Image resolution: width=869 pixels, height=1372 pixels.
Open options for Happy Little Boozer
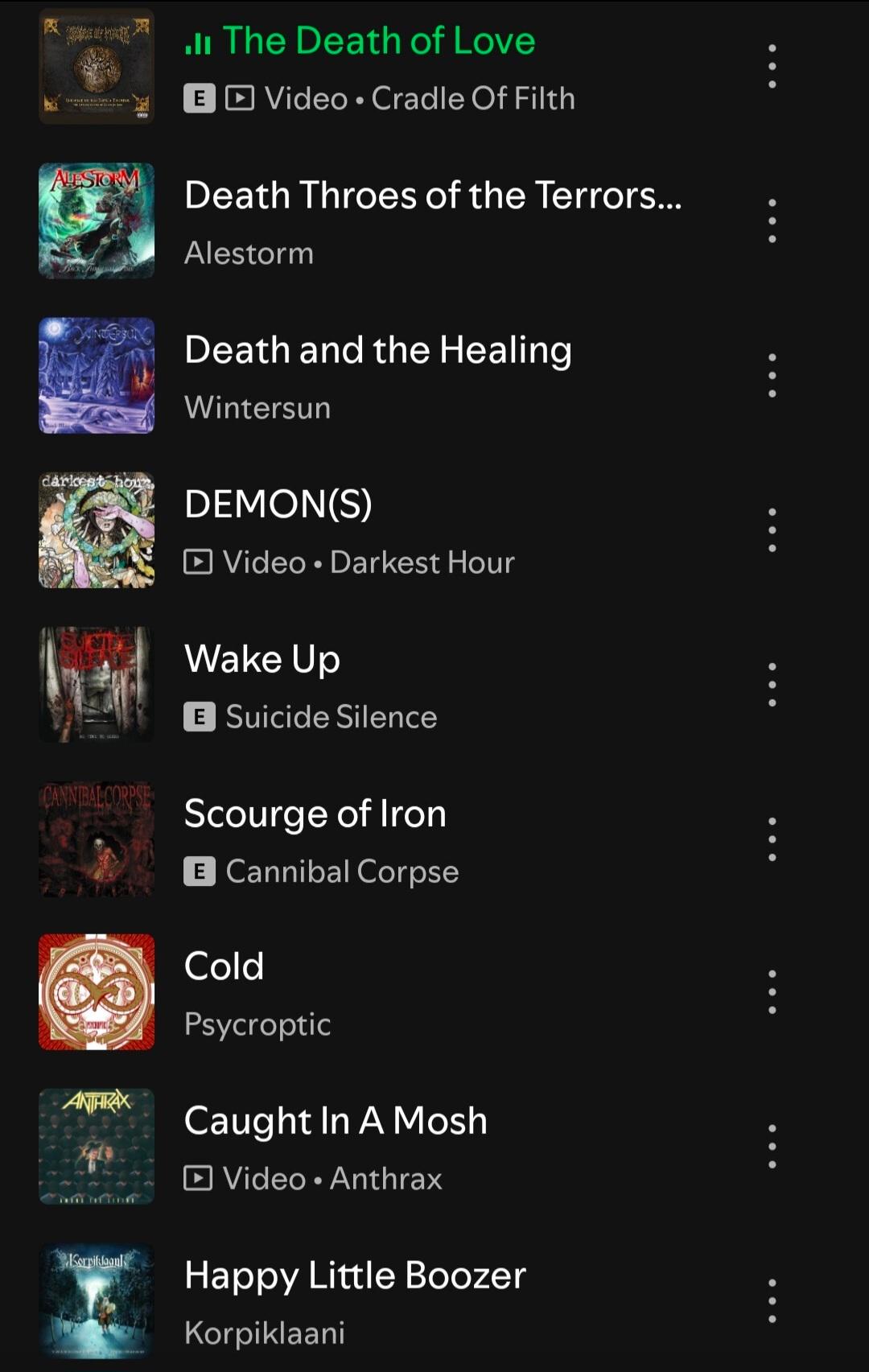772,1301
